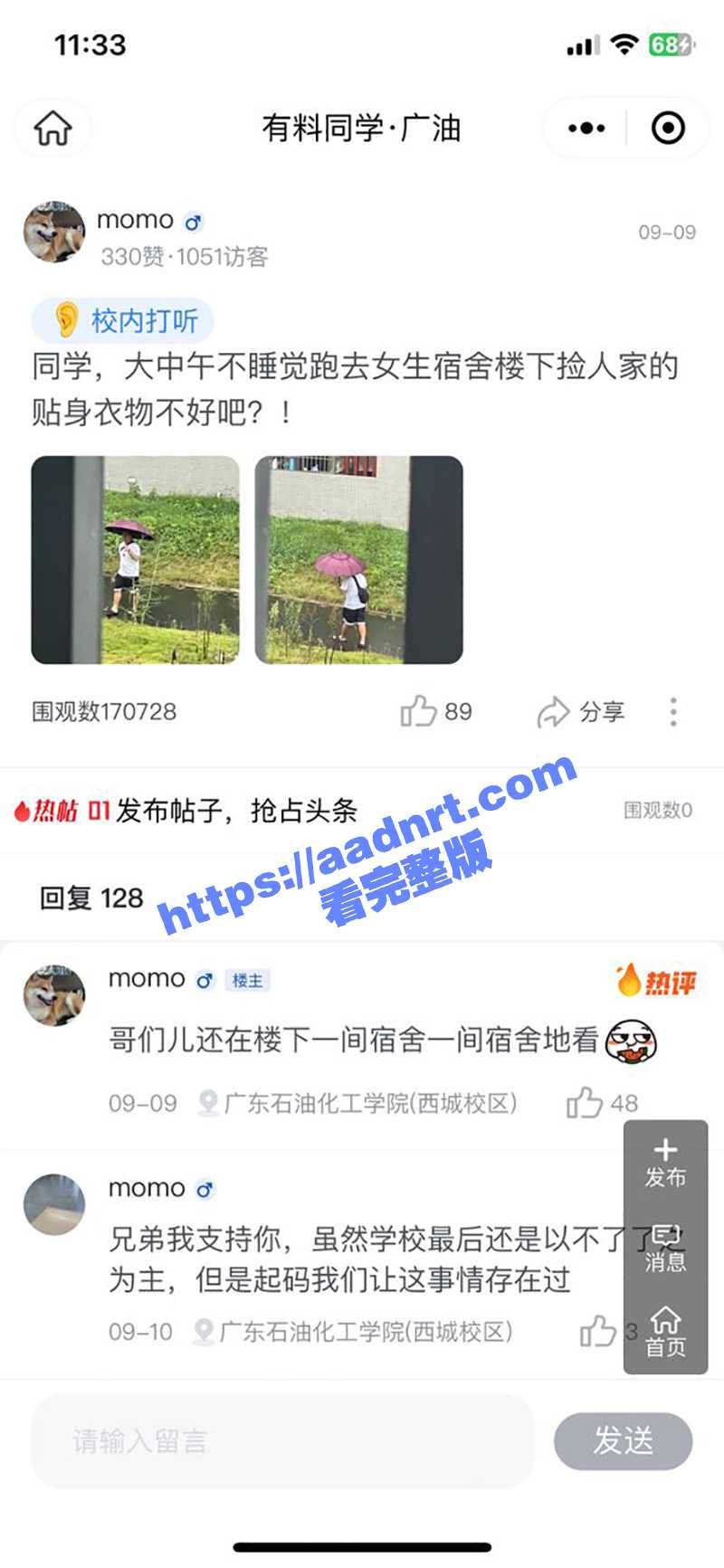This screenshot has width=724, height=1568.
Task: Tap the 分享 share icon on the post
Action: [x=554, y=711]
